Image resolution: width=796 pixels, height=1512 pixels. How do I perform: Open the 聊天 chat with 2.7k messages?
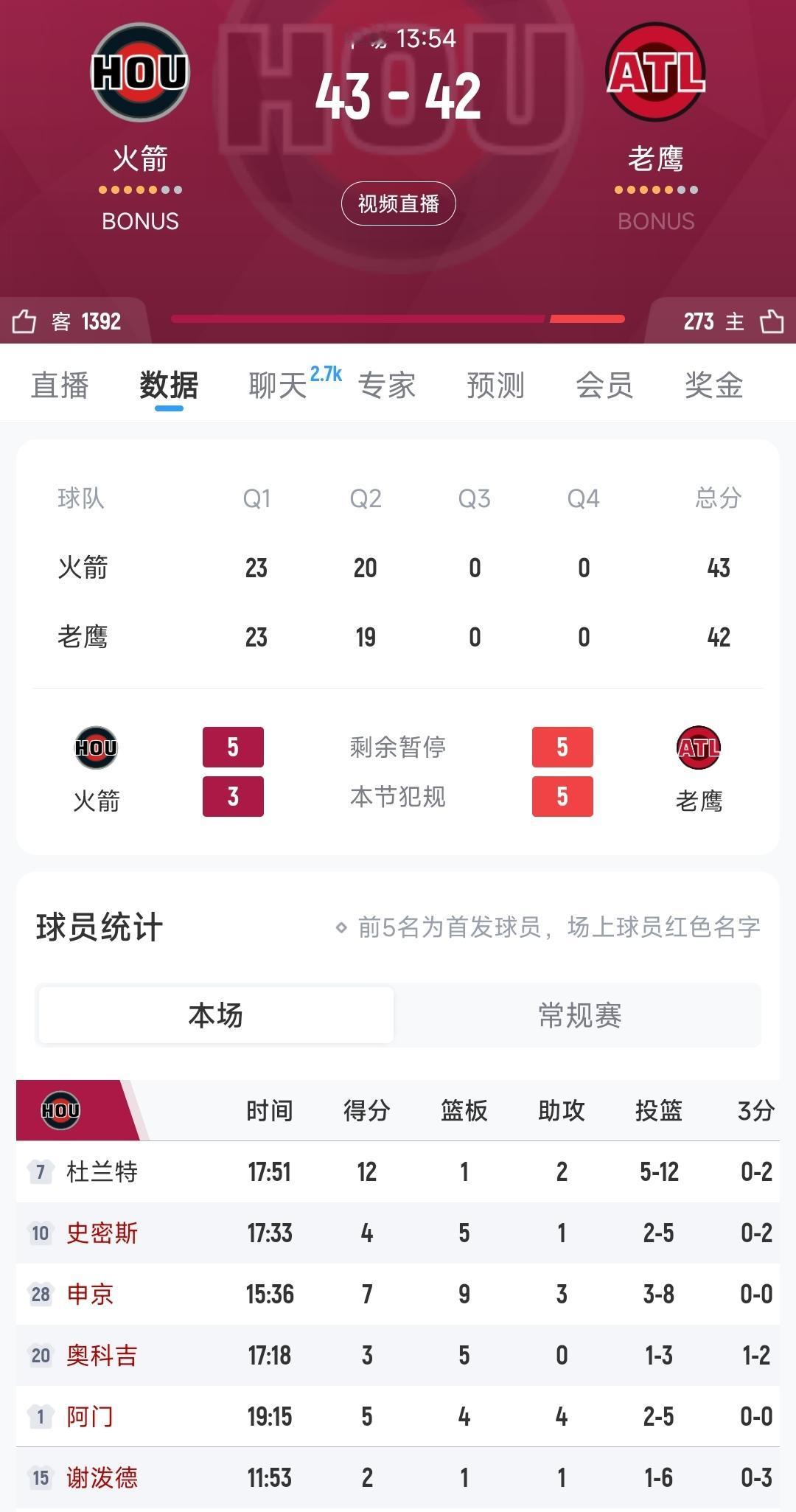tap(279, 385)
